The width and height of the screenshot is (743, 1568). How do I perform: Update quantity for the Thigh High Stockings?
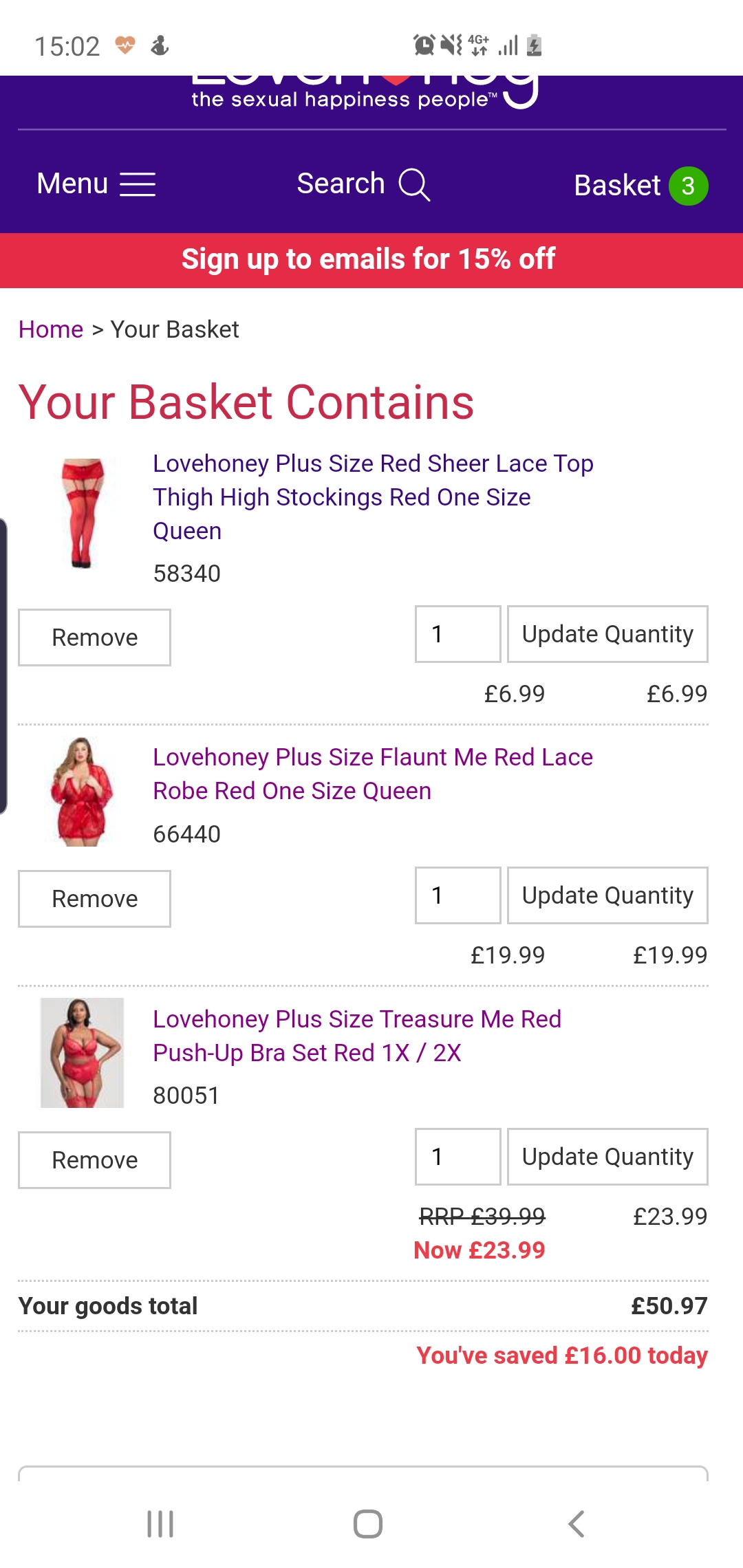(607, 634)
